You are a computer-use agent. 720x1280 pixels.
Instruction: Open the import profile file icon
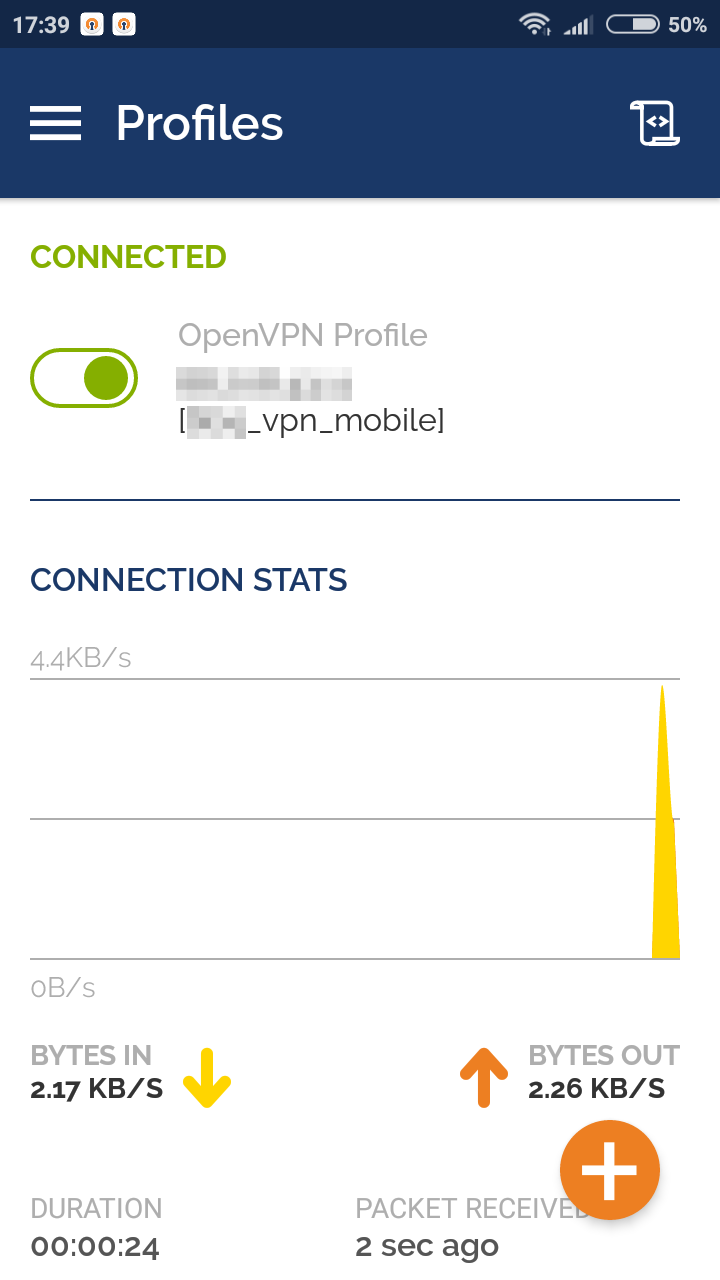click(655, 123)
